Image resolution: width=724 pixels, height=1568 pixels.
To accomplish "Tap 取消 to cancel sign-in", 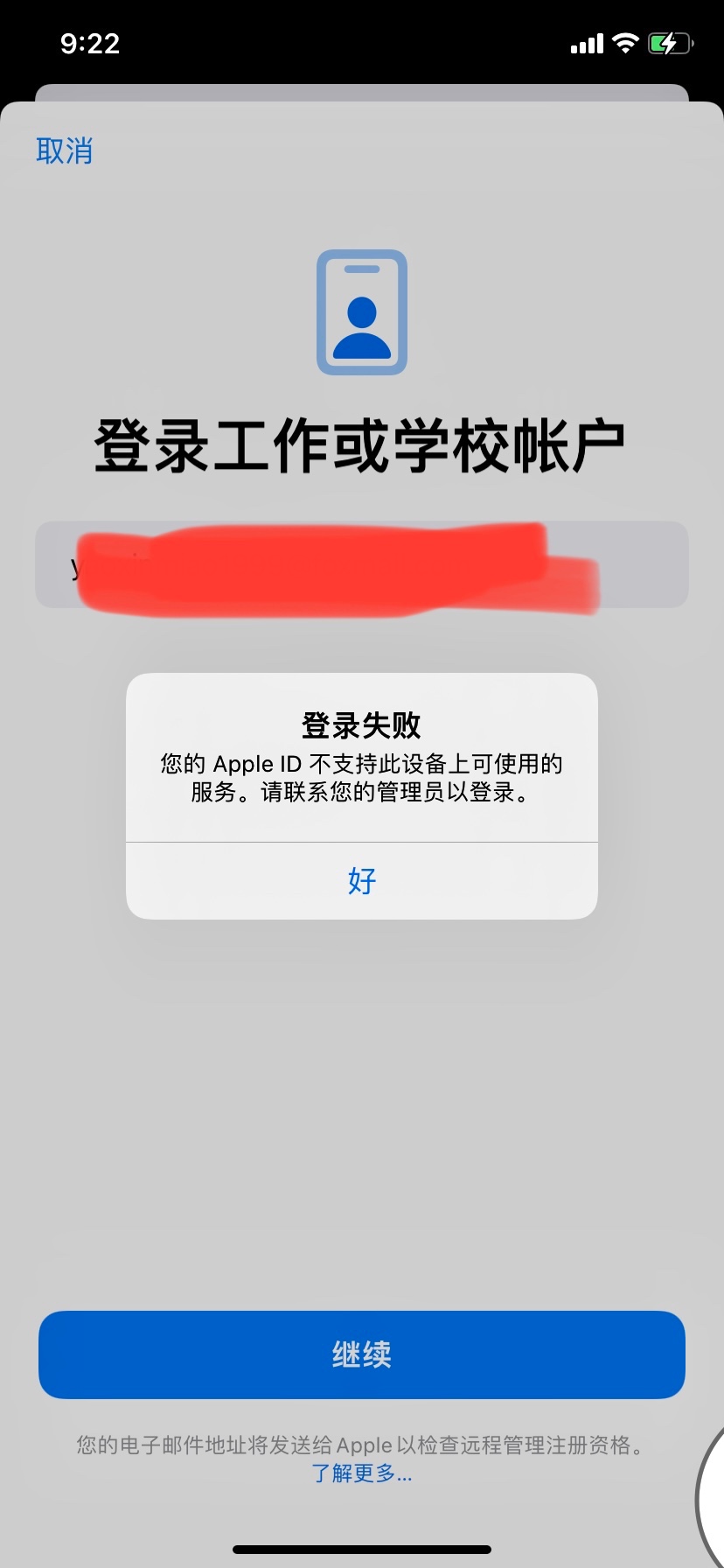I will (x=64, y=150).
